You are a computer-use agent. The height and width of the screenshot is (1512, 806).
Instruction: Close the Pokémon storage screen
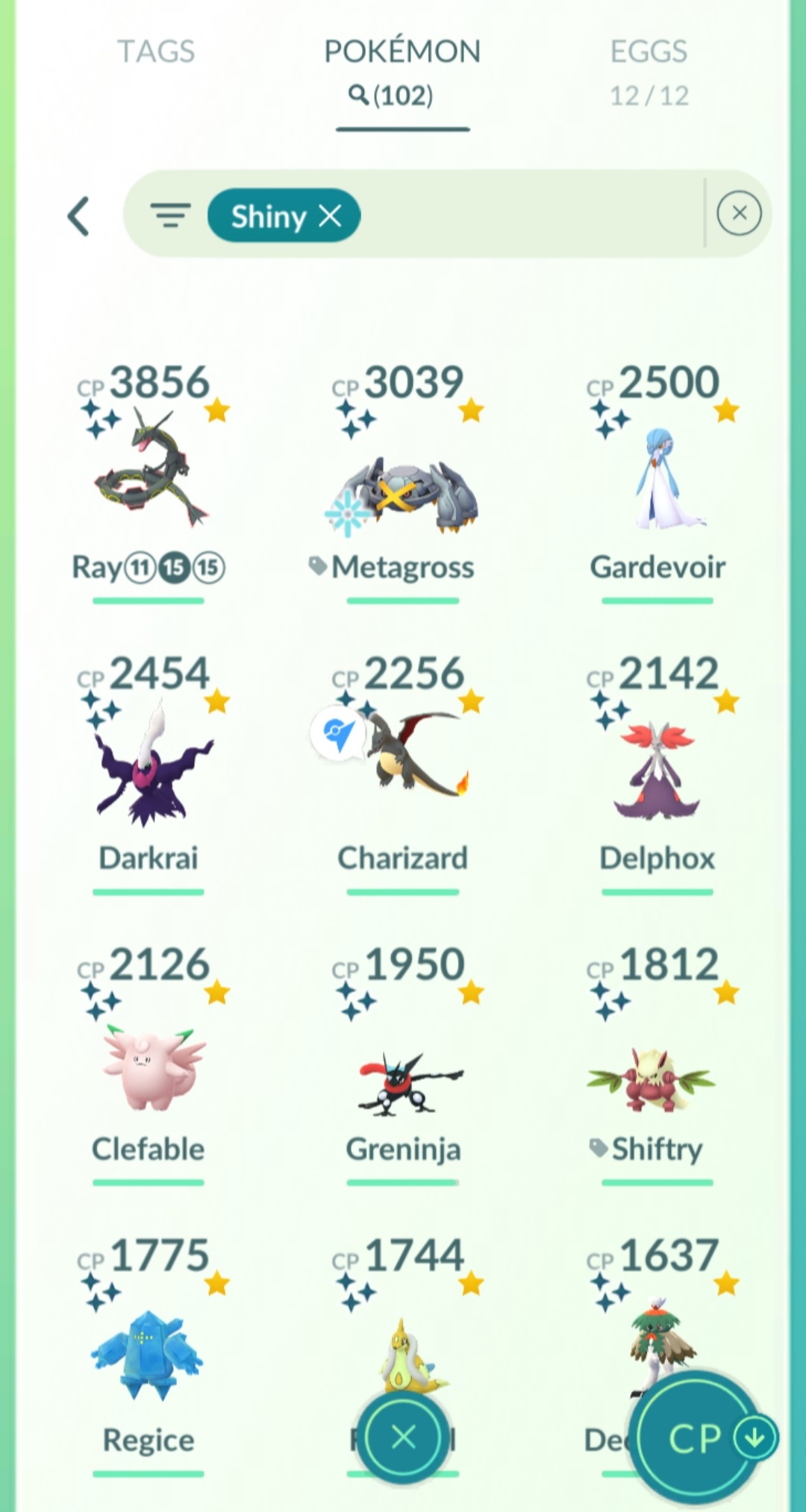(403, 1436)
